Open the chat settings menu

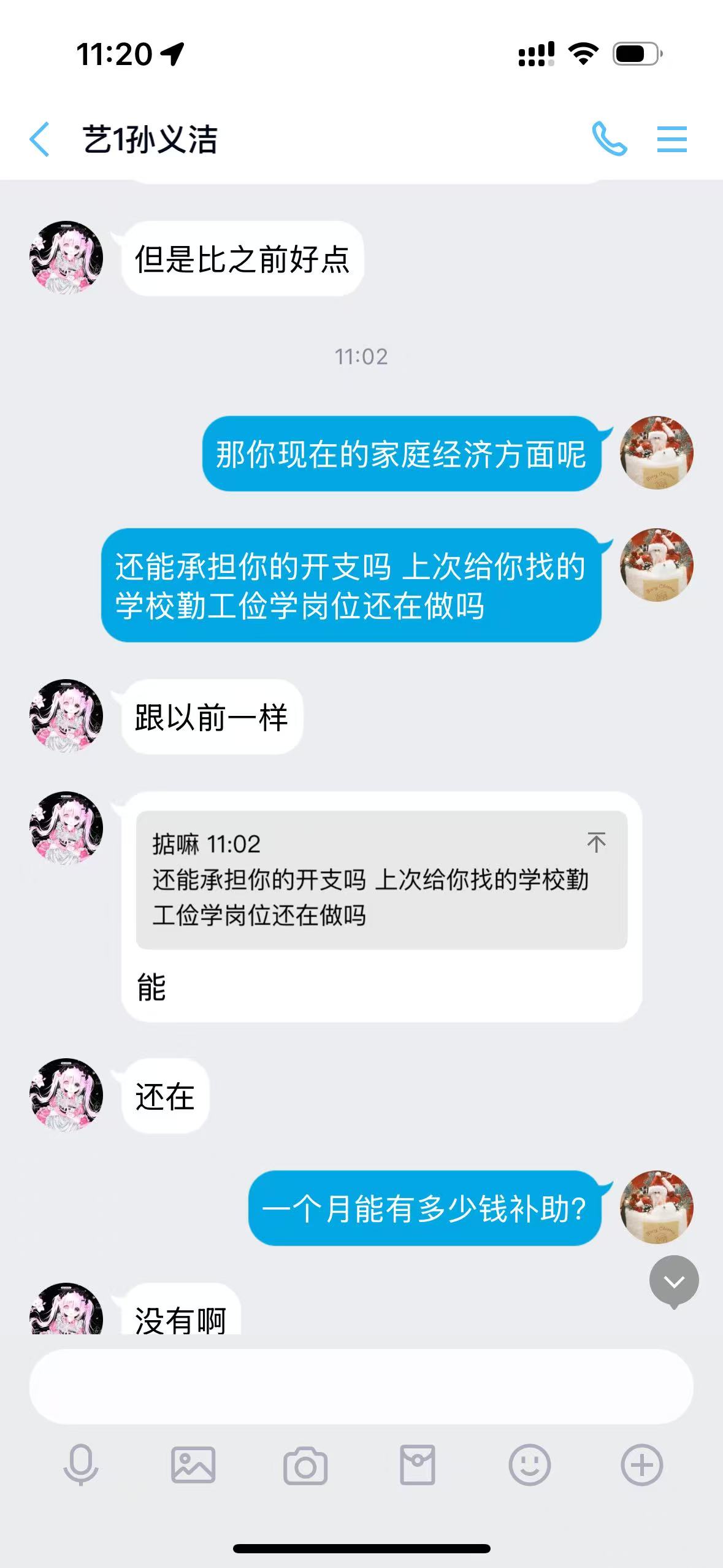[671, 139]
